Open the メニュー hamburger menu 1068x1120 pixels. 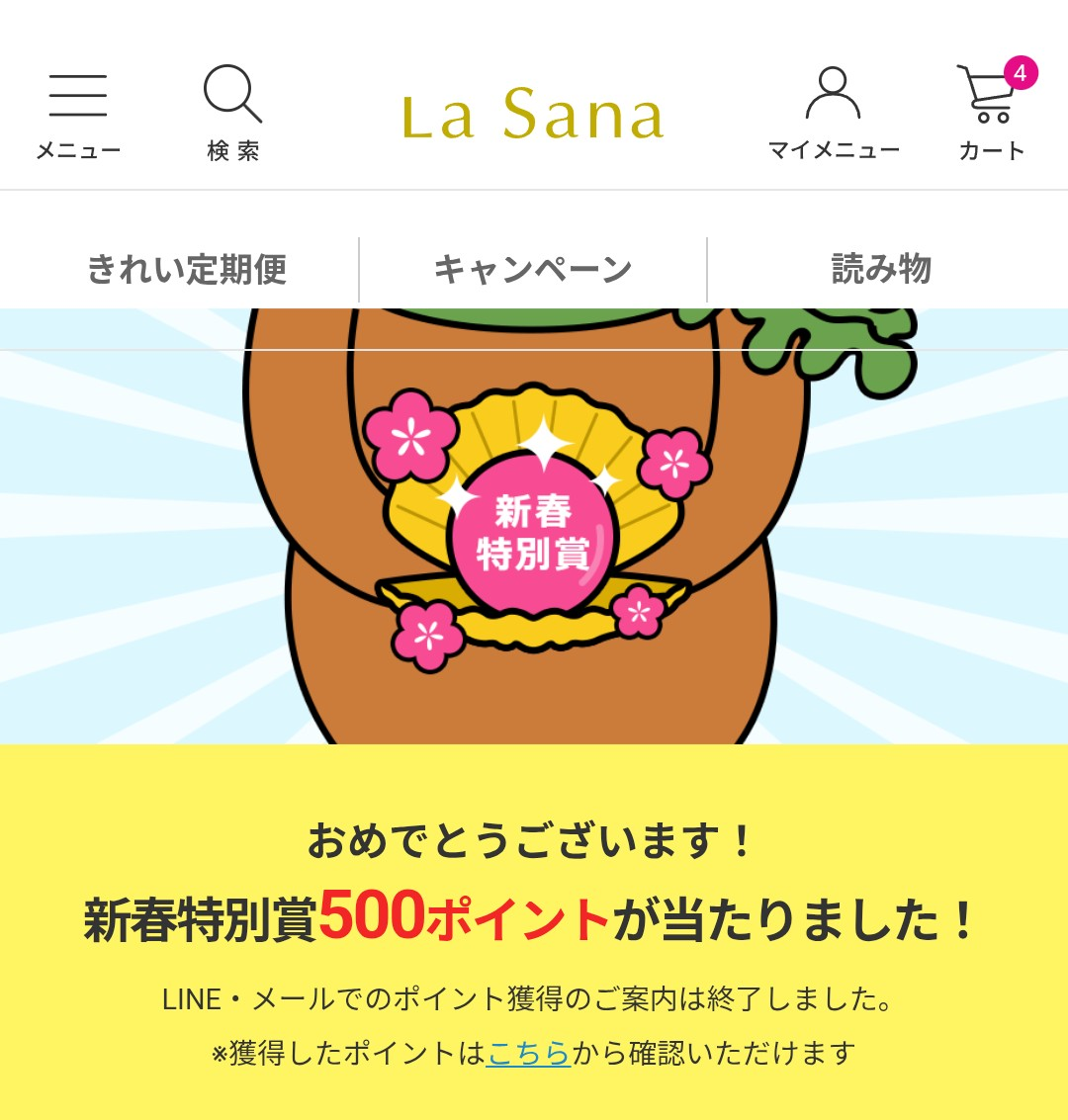click(77, 113)
